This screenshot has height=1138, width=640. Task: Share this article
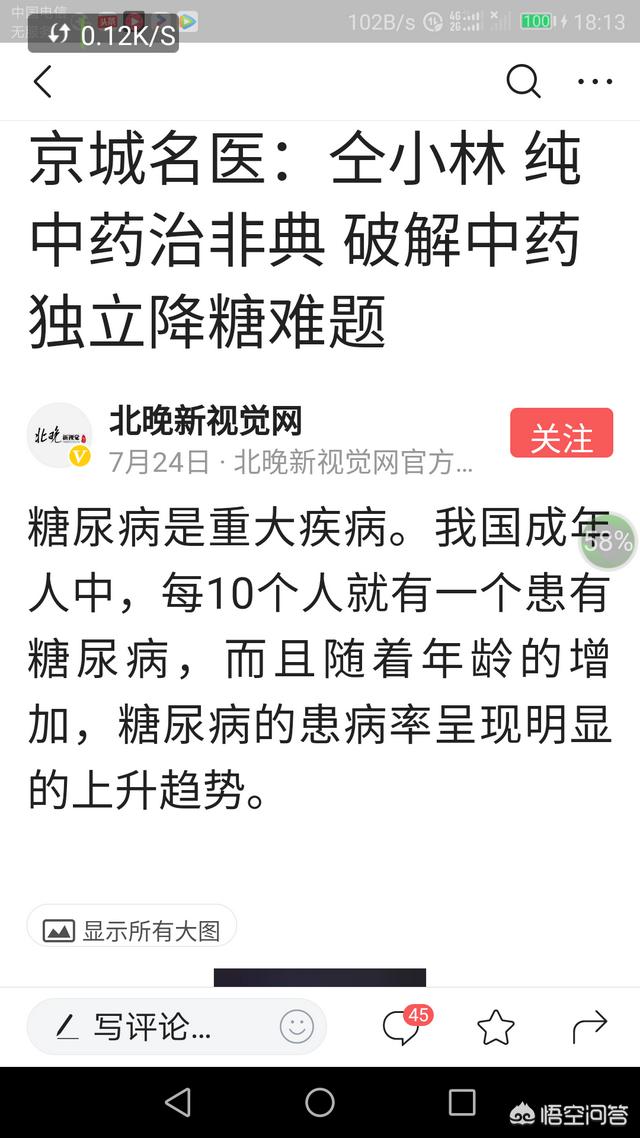(x=589, y=1026)
